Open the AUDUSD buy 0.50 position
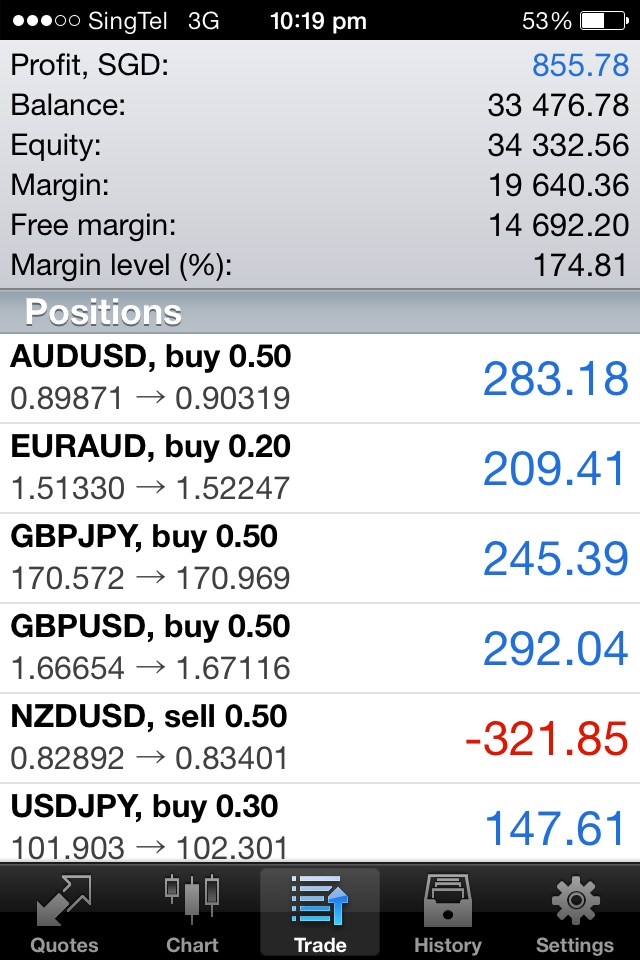Image resolution: width=640 pixels, height=960 pixels. coord(320,378)
